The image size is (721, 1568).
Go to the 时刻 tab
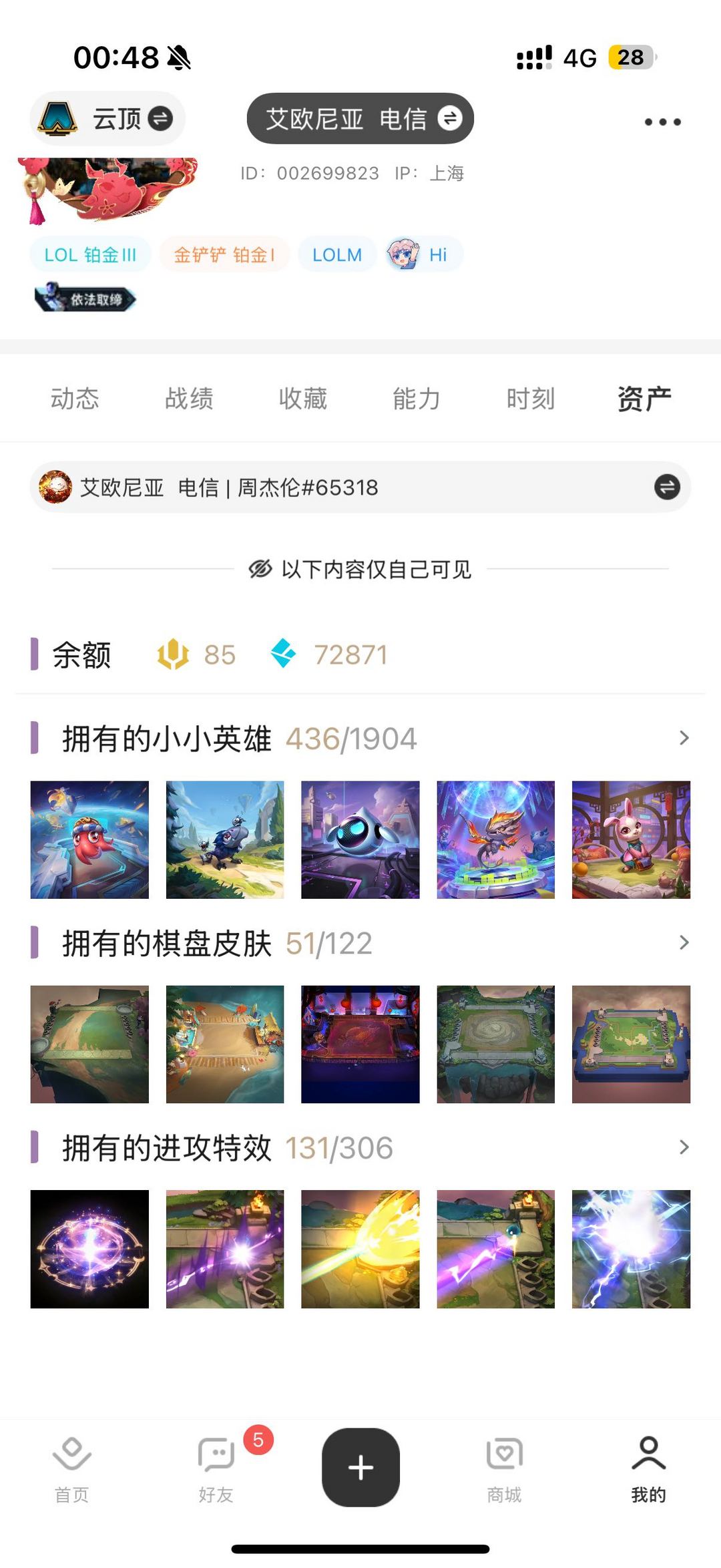(530, 399)
